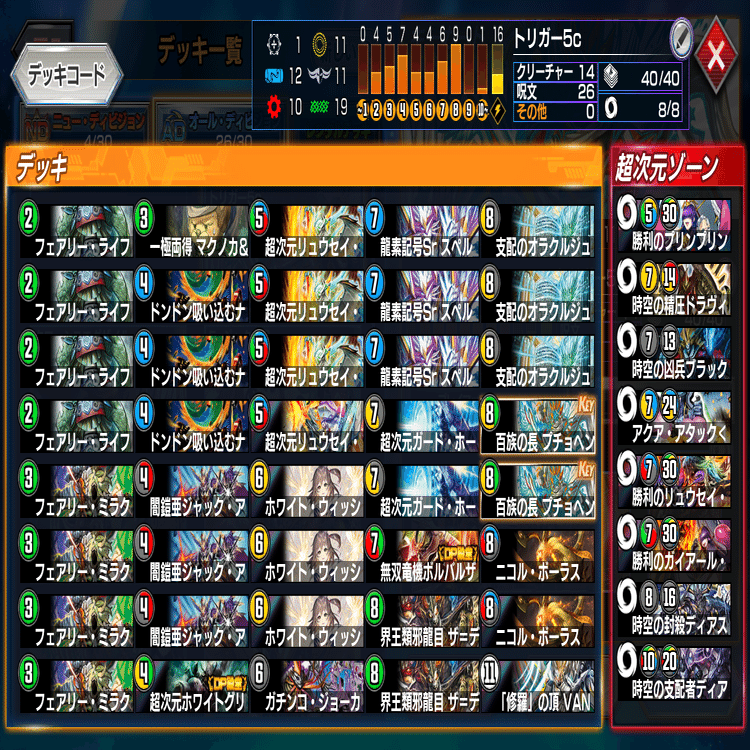The width and height of the screenshot is (750, 750).
Task: Tap the デッキコード button
Action: (66, 78)
